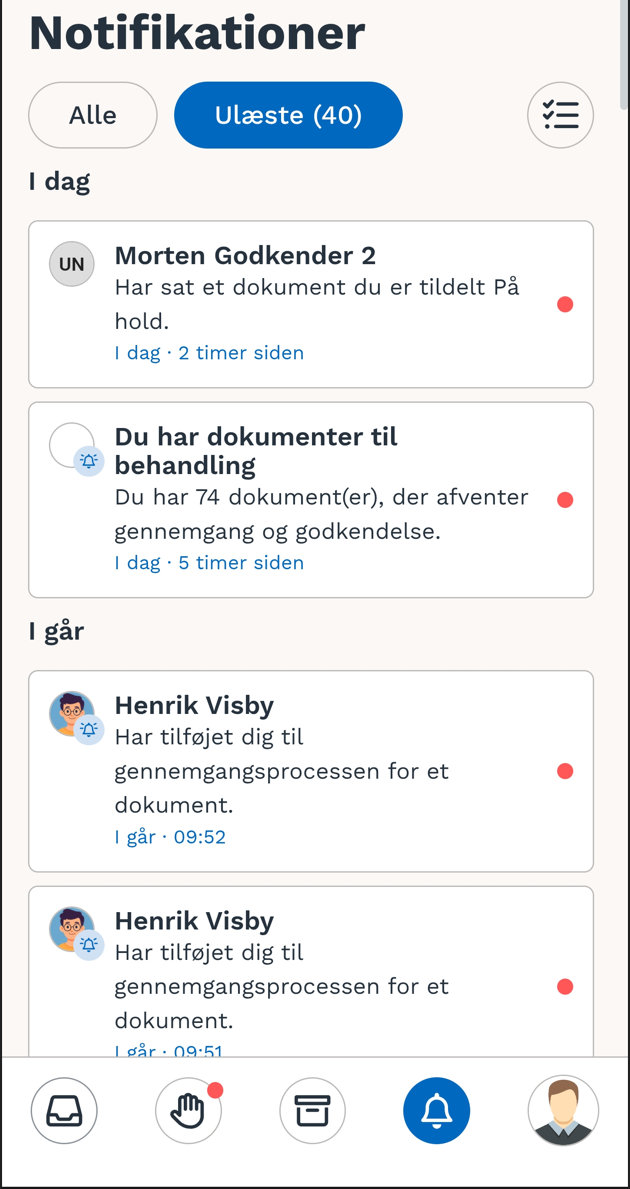
Task: Open Henrik Visby notification from 09:51
Action: pos(311,972)
